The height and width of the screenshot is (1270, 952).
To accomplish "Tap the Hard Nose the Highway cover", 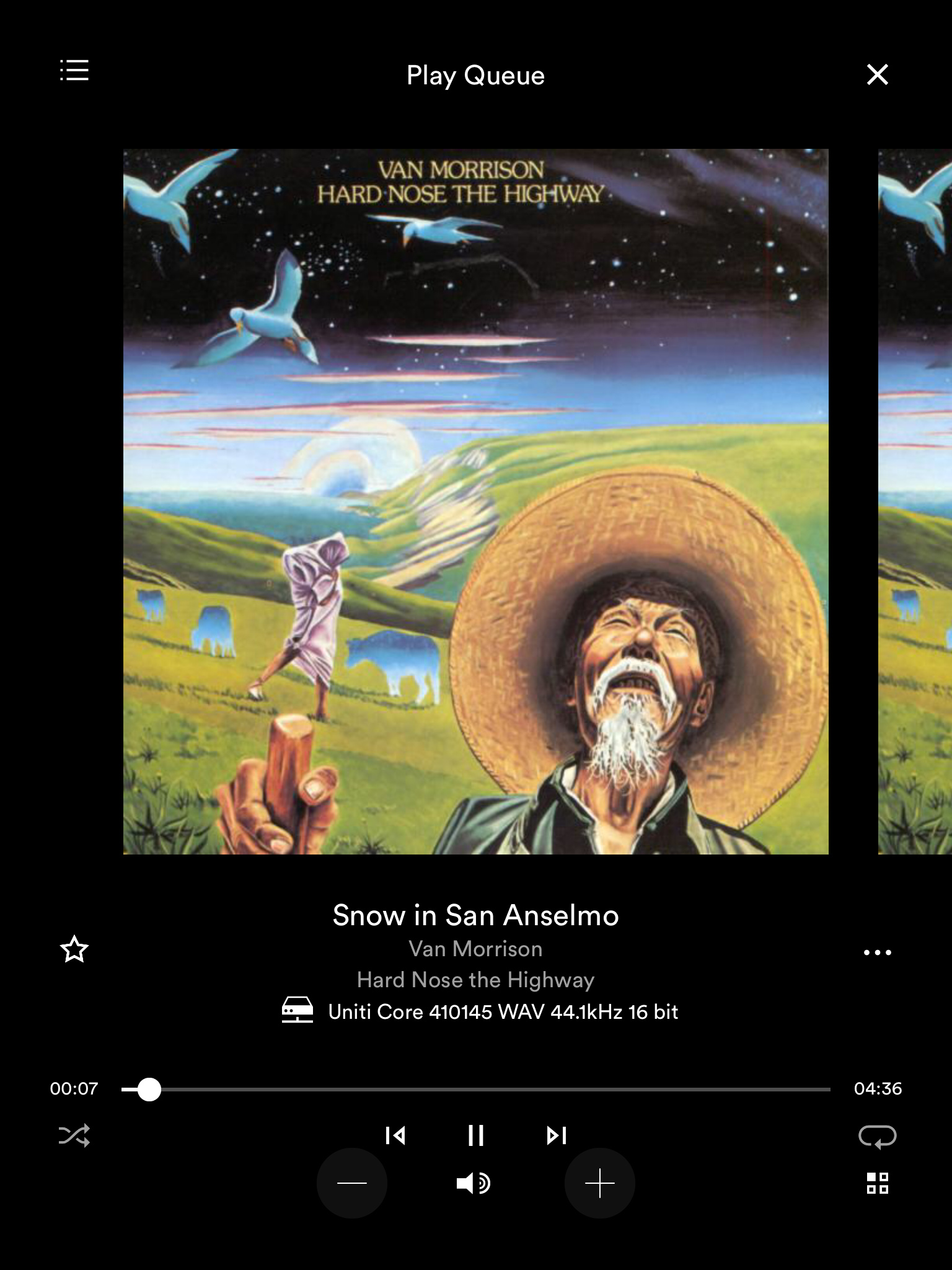I will 475,501.
